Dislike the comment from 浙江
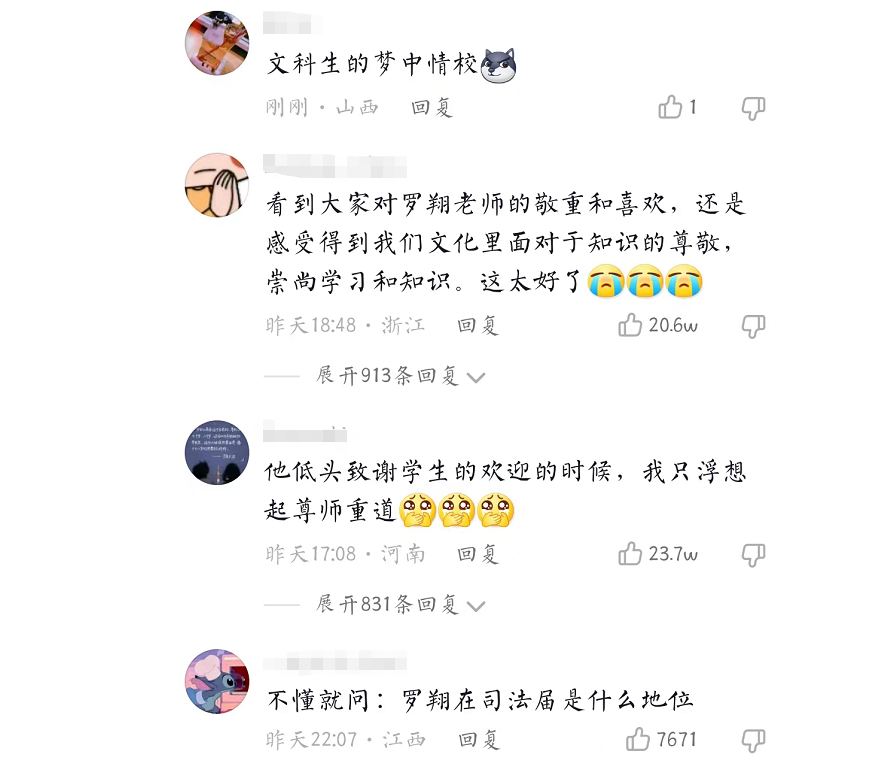887x776 pixels. 753,326
